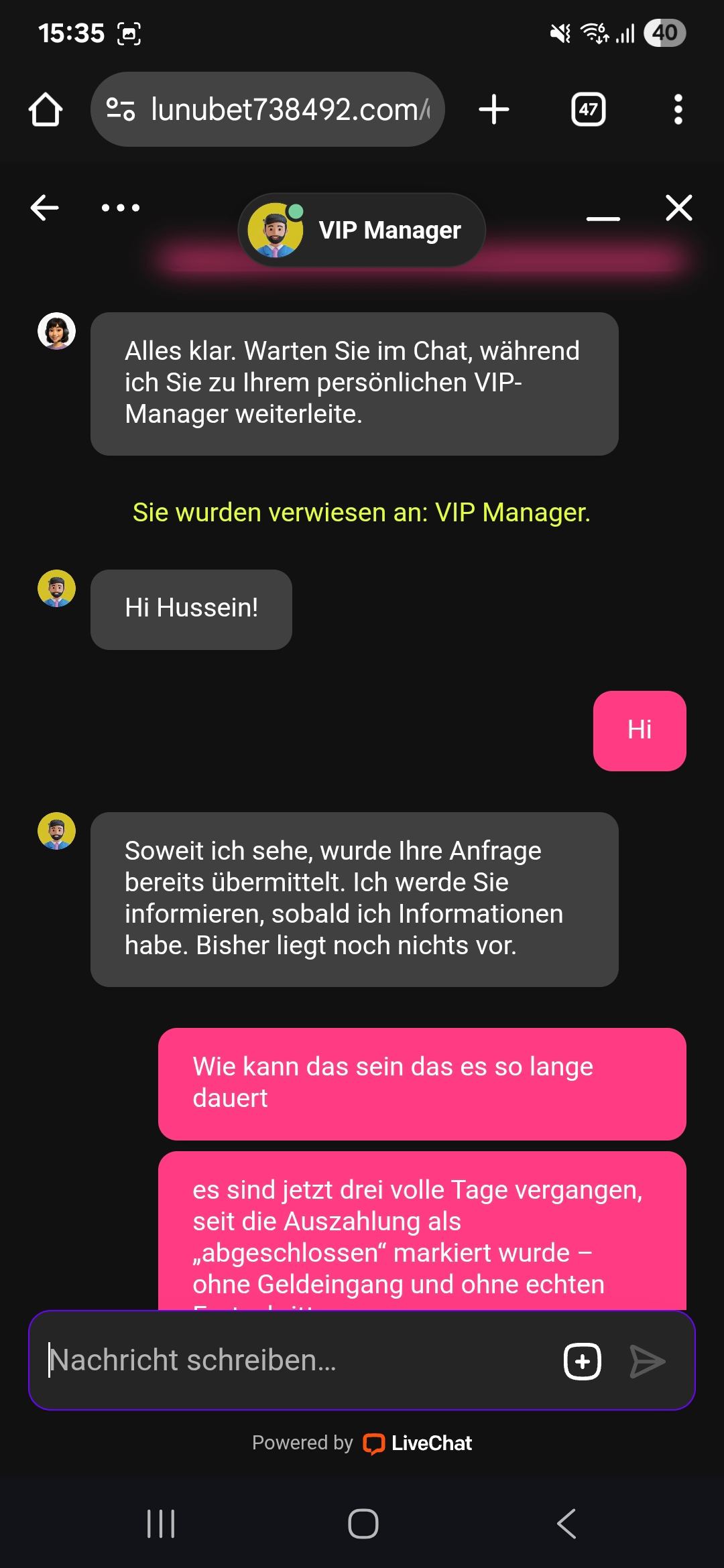Screen dimensions: 724x1568
Task: Go back in the chat widget
Action: (x=45, y=208)
